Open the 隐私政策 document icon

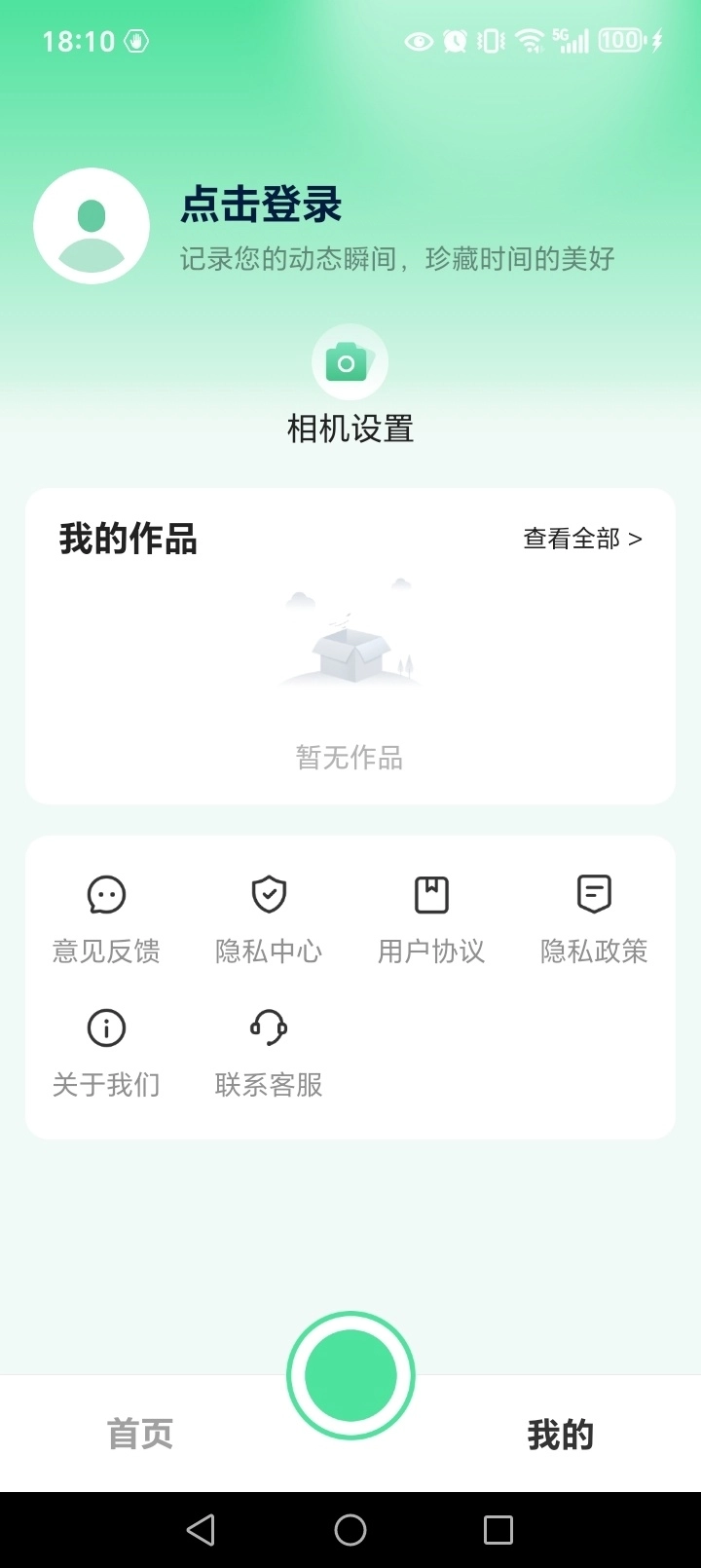click(593, 894)
